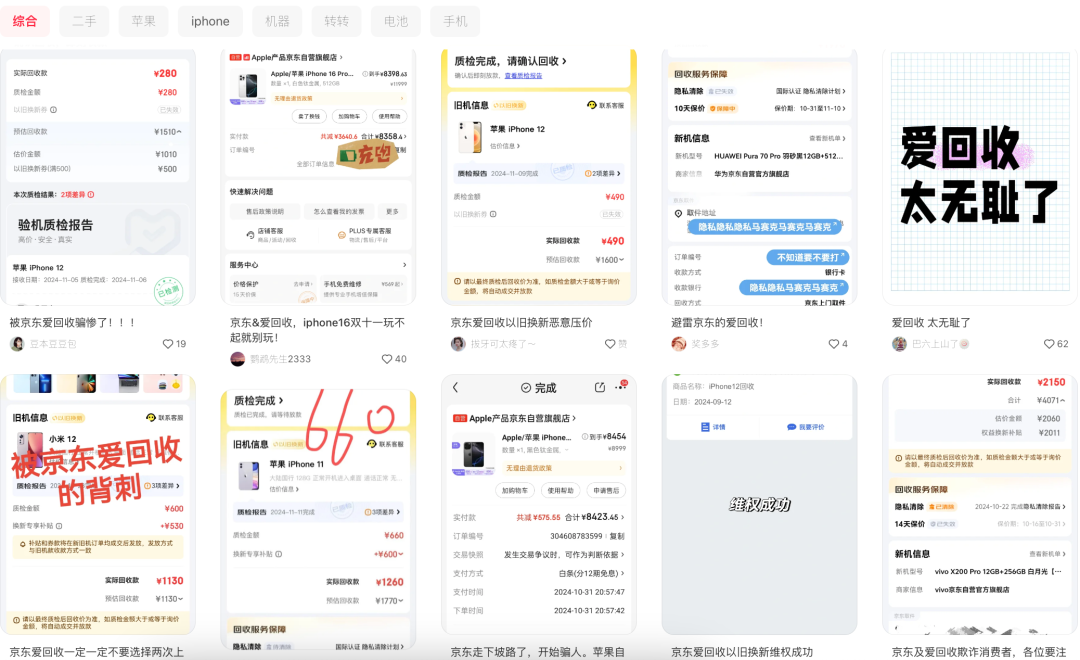Image resolution: width=1080 pixels, height=660 pixels.
Task: Filter results by 二手
Action: click(x=84, y=21)
